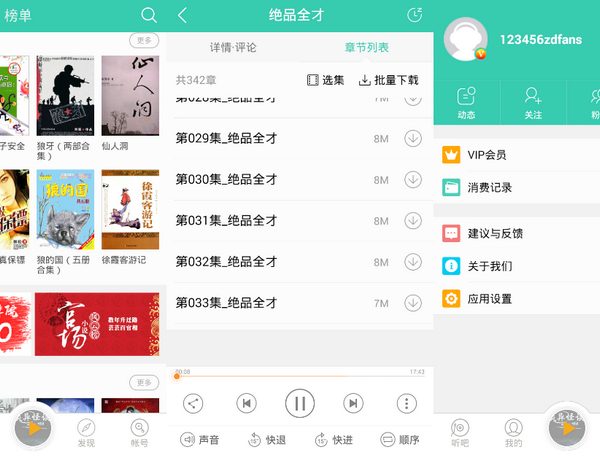The width and height of the screenshot is (600, 461).
Task: Open 建议与反馈 feedback page
Action: 495,233
